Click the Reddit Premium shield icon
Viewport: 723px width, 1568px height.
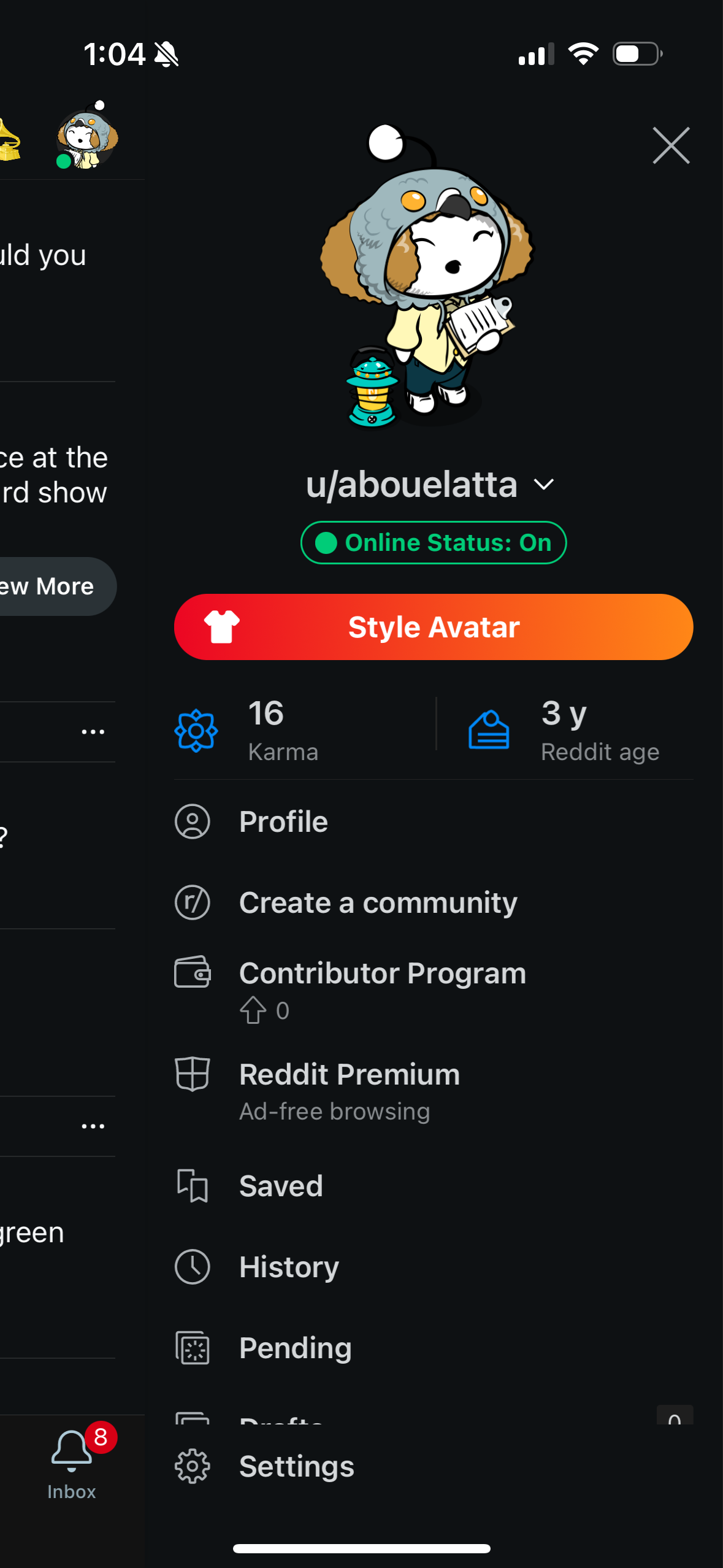pos(192,1074)
